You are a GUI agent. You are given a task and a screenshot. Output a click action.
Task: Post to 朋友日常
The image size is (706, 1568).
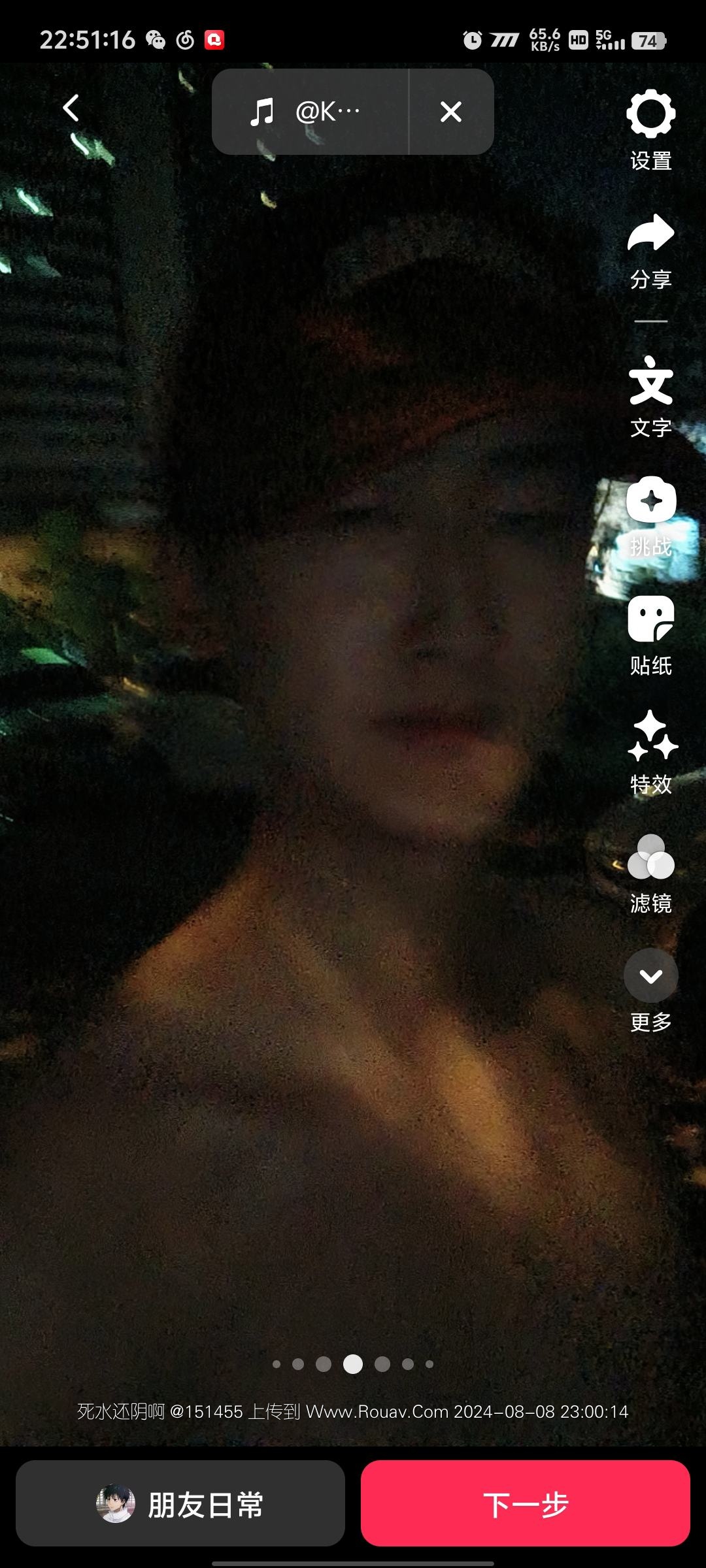pos(180,1504)
